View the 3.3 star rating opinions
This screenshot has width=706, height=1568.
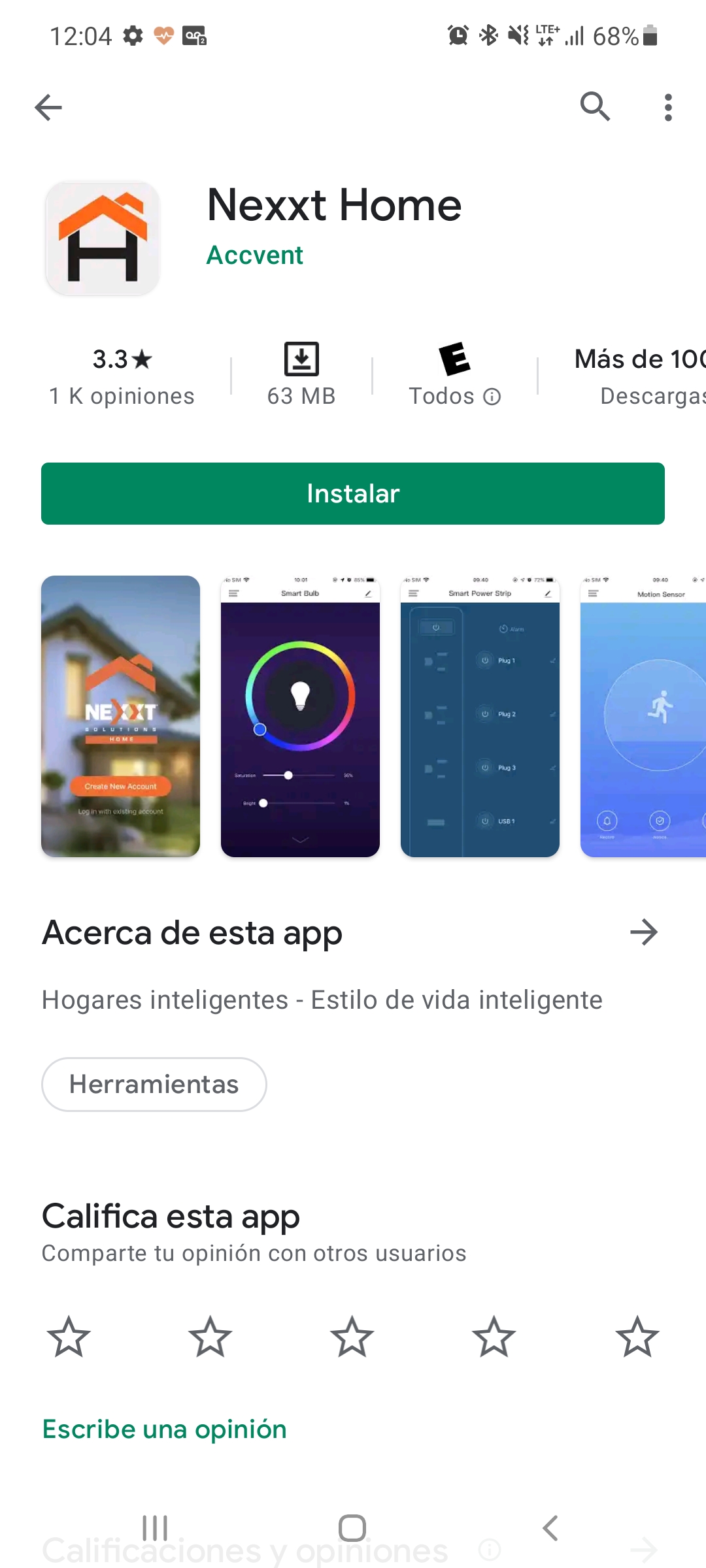[122, 376]
